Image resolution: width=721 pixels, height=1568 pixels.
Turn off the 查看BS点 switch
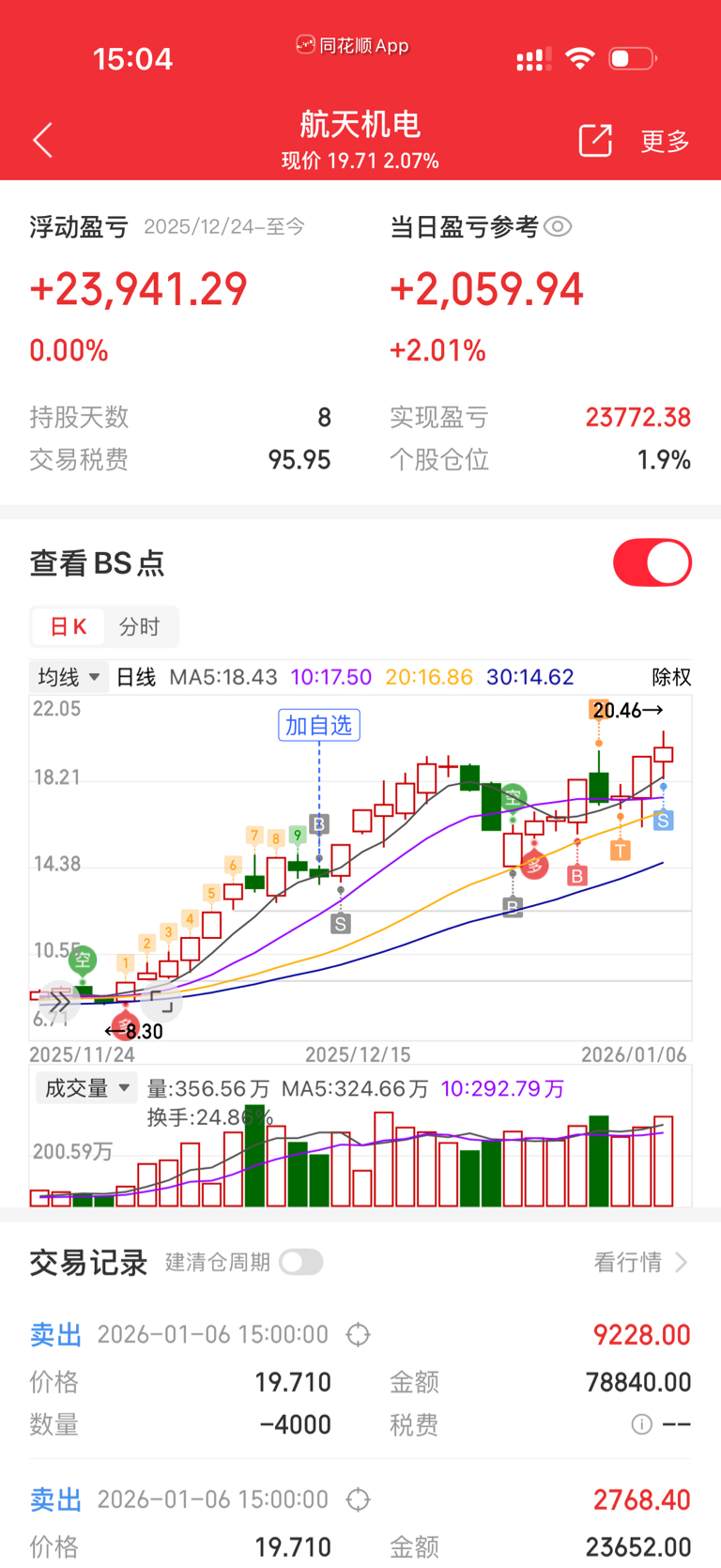pyautogui.click(x=652, y=563)
